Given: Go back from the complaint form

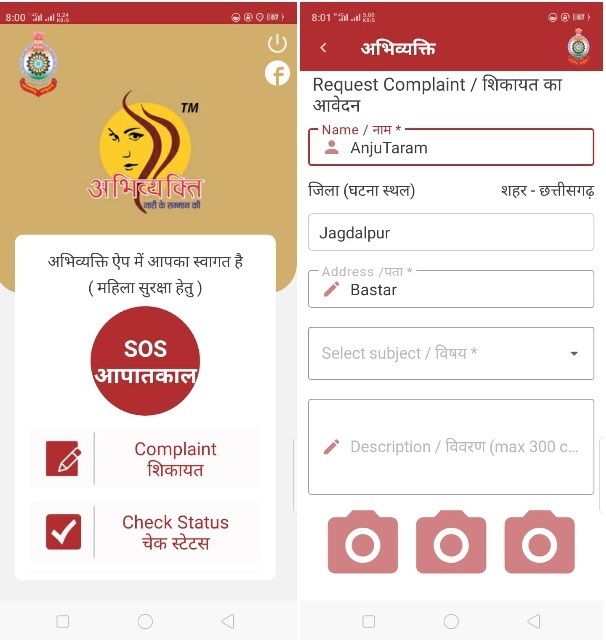Looking at the screenshot, I should [x=323, y=48].
